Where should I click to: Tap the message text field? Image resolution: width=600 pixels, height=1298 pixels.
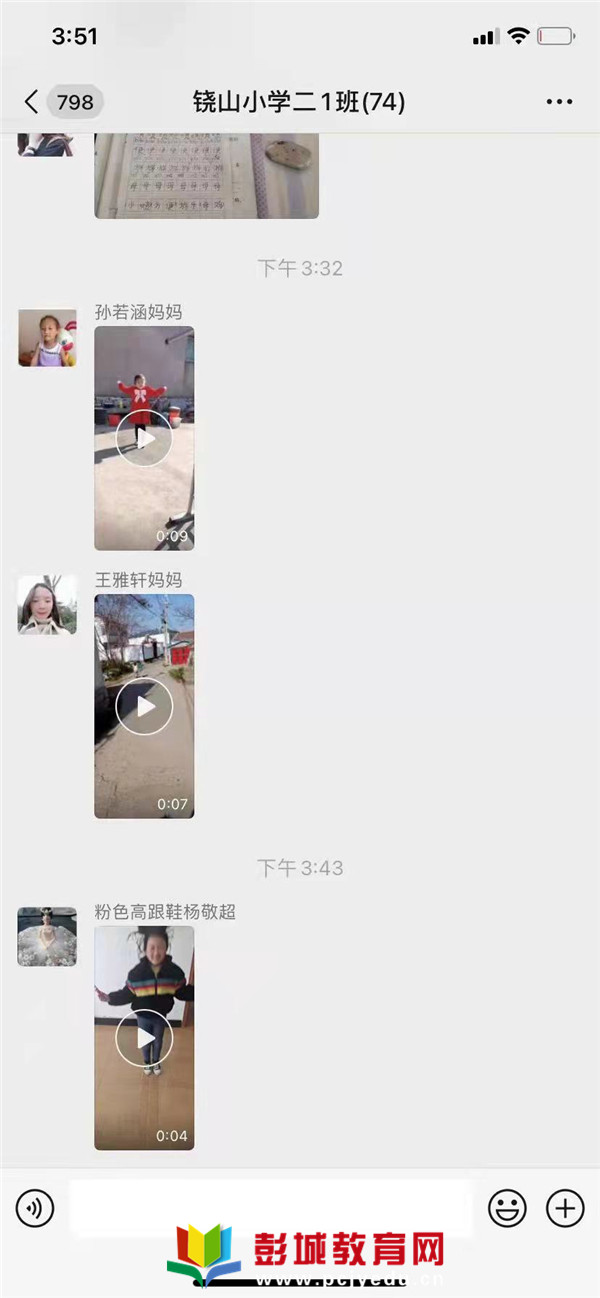270,1209
